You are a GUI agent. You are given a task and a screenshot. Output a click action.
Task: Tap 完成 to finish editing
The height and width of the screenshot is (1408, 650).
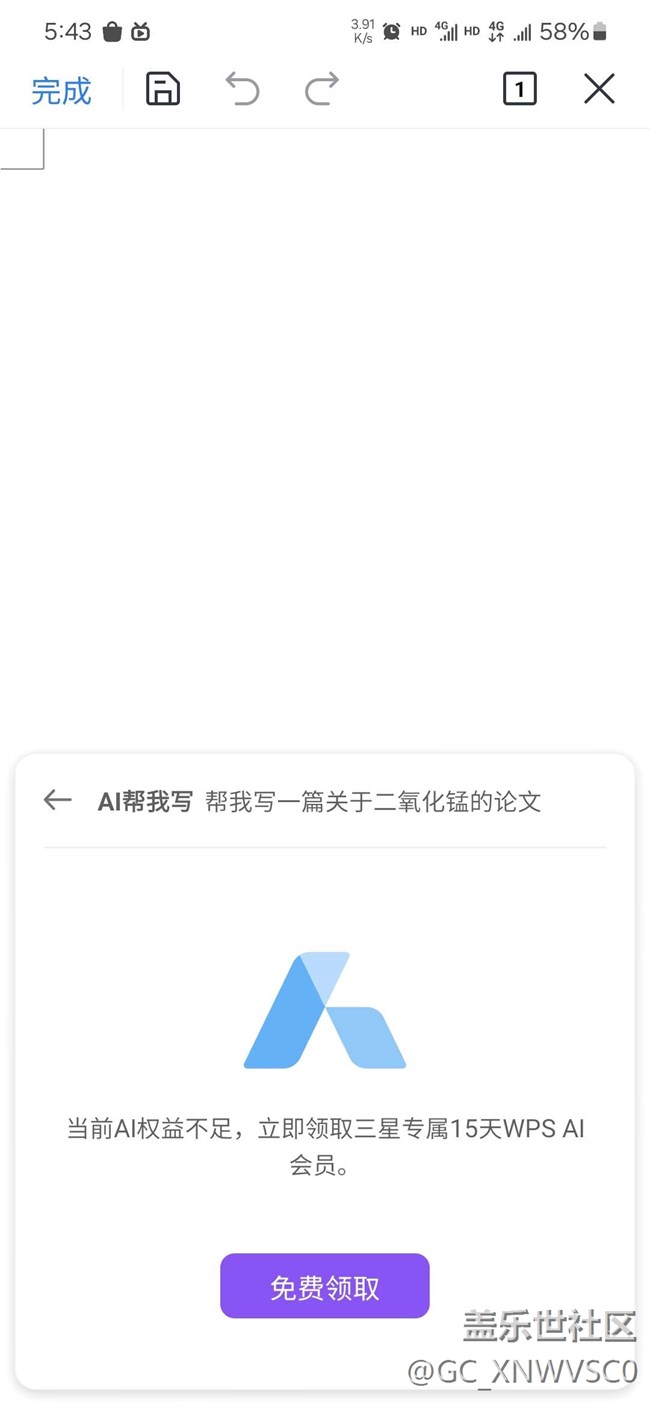click(x=61, y=91)
